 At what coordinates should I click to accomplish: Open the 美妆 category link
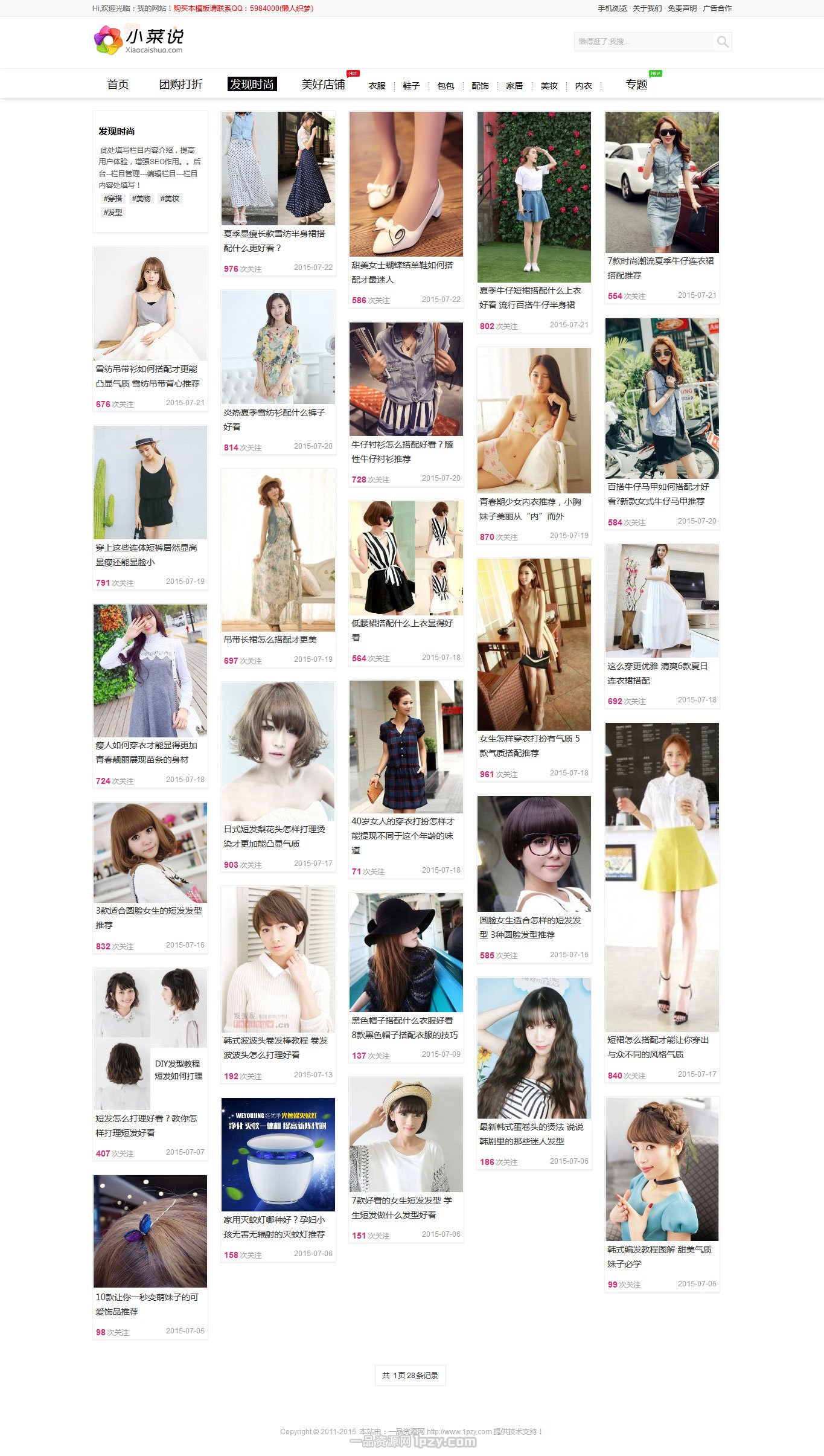coord(549,86)
